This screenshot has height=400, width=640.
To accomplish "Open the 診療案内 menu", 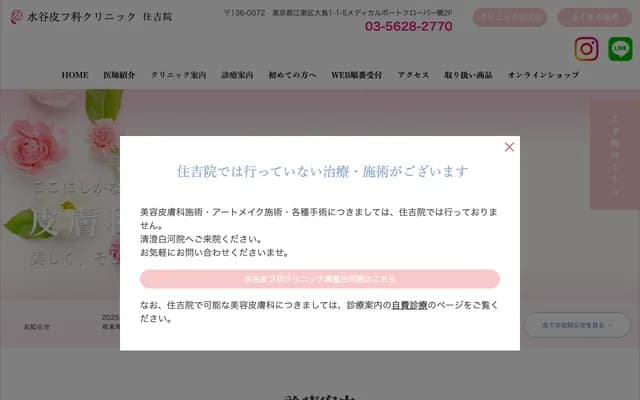I will click(237, 75).
